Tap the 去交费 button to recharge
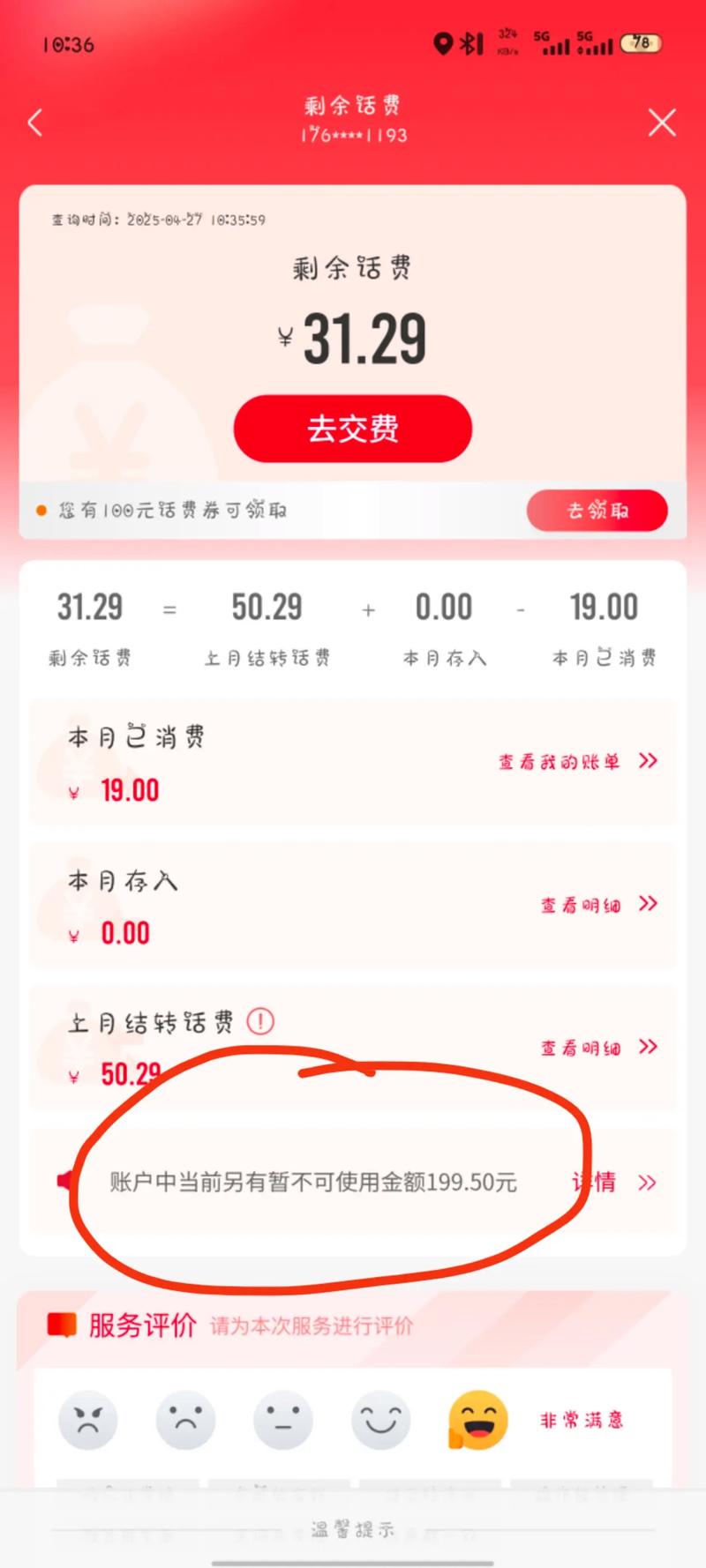 (x=353, y=429)
